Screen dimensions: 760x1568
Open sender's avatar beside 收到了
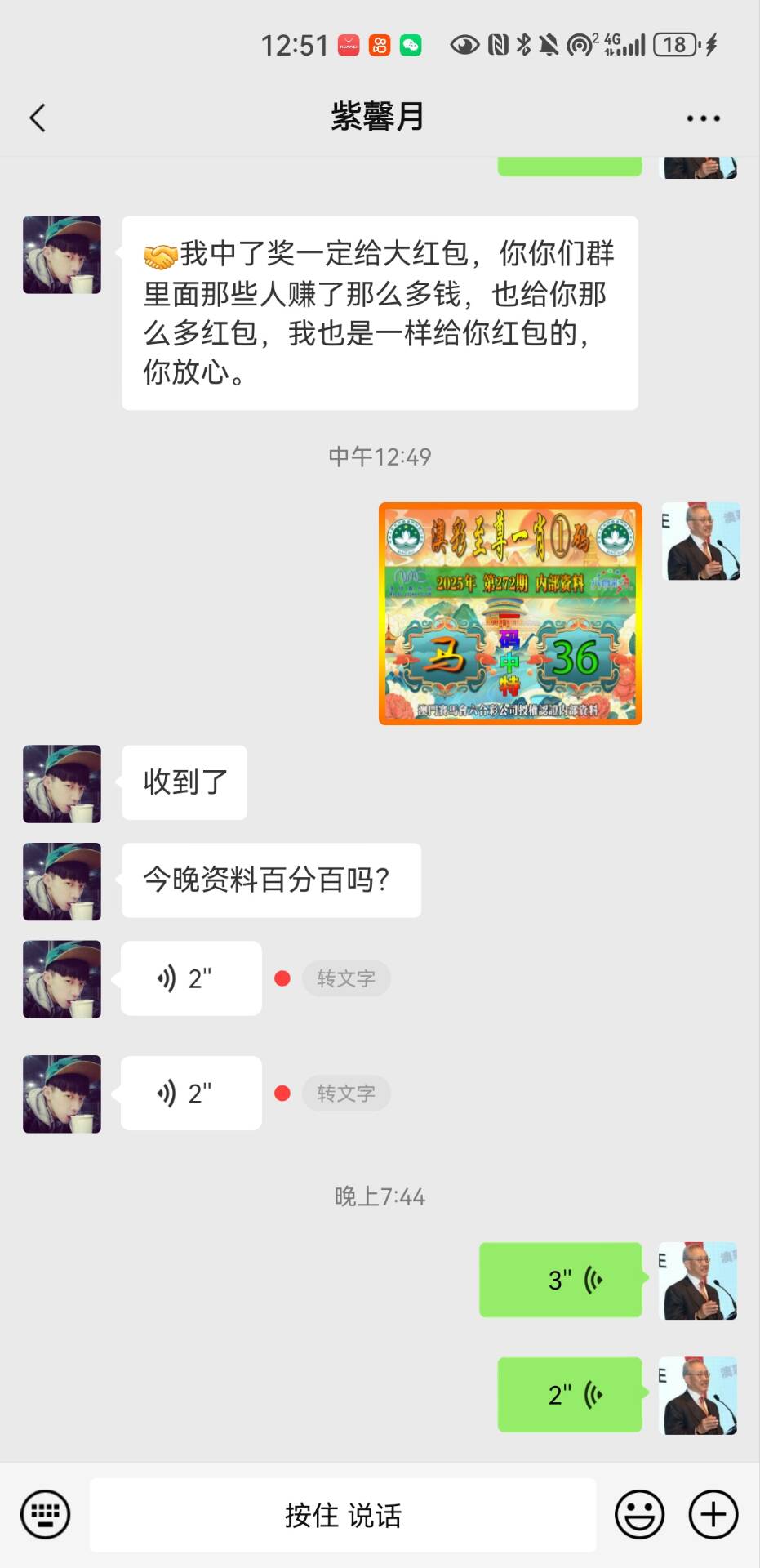click(x=62, y=783)
